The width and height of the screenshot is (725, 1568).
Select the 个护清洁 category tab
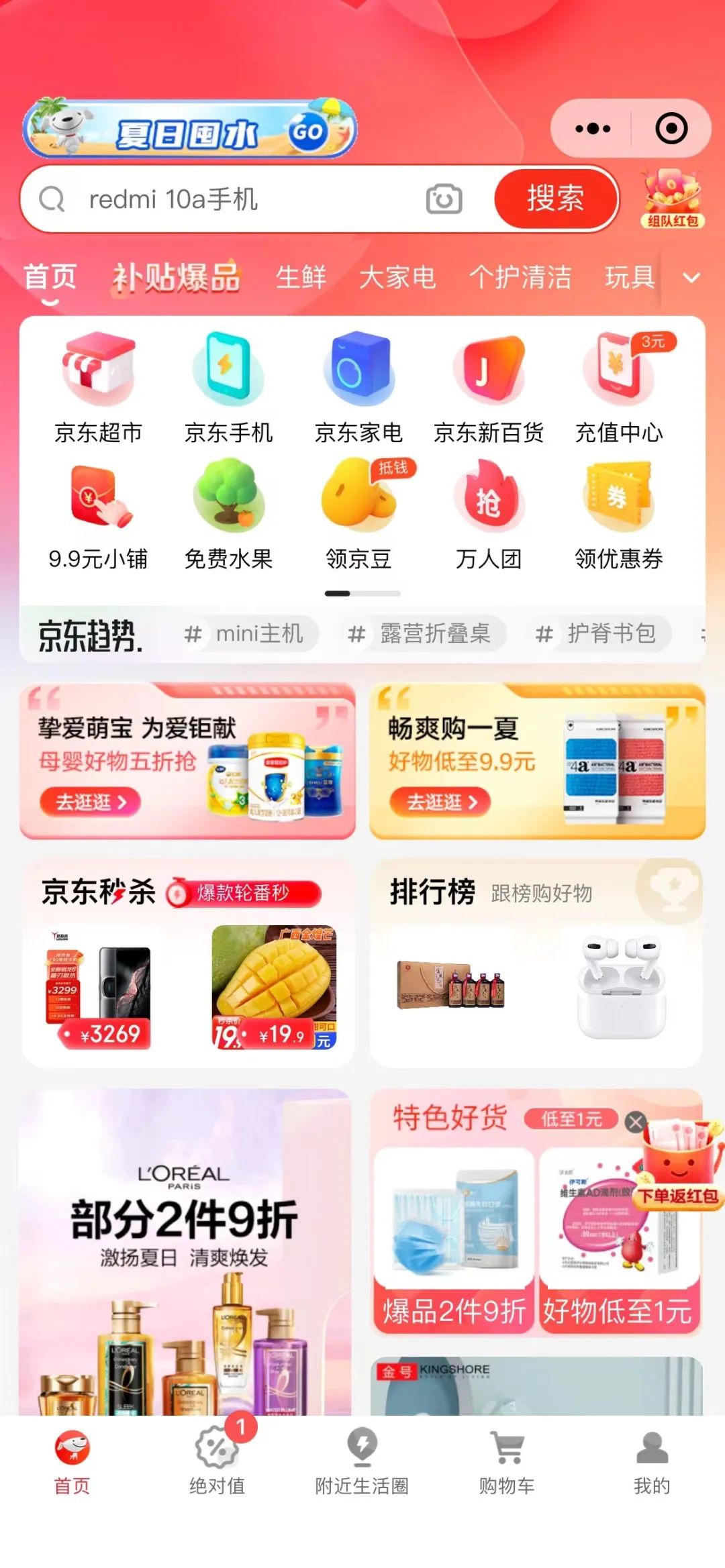click(x=520, y=277)
